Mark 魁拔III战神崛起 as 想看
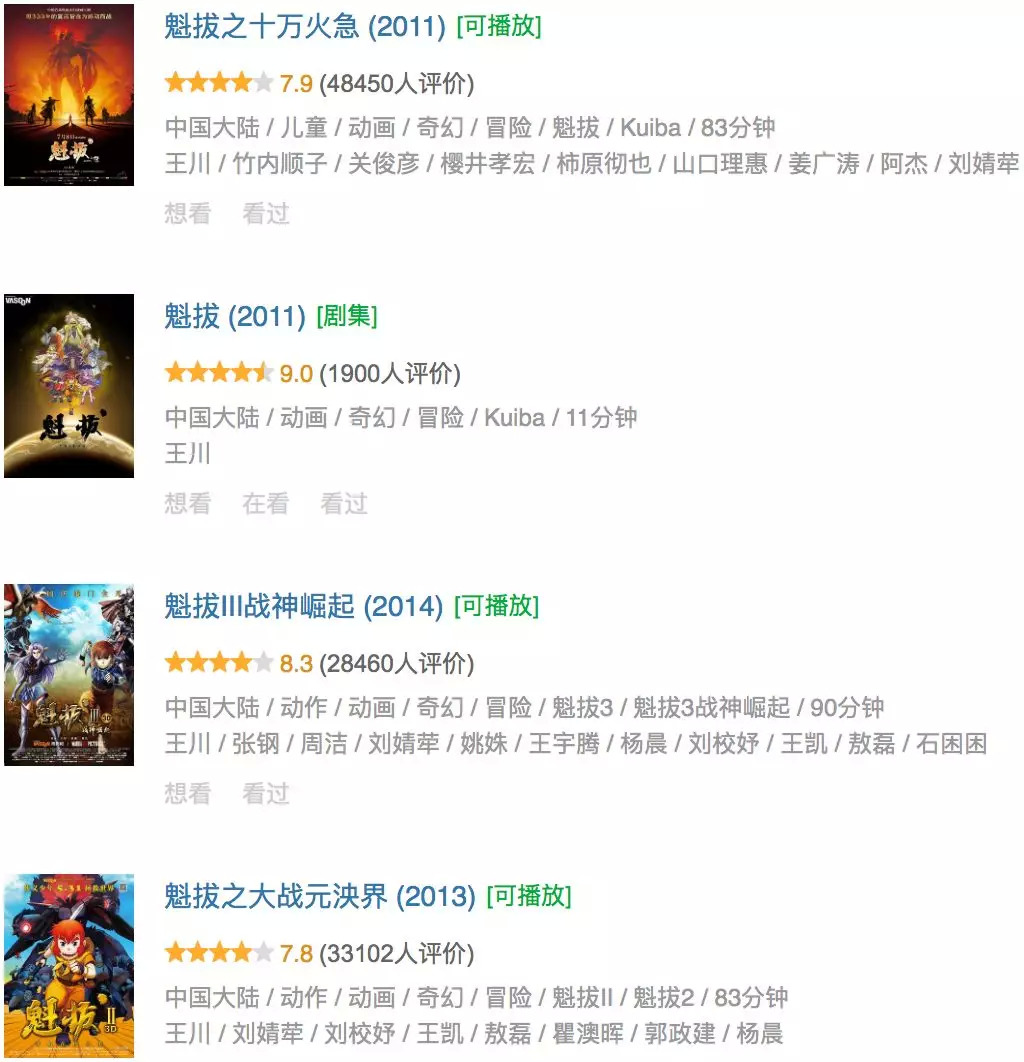Screen dimensions: 1024x1062 pyautogui.click(x=187, y=793)
